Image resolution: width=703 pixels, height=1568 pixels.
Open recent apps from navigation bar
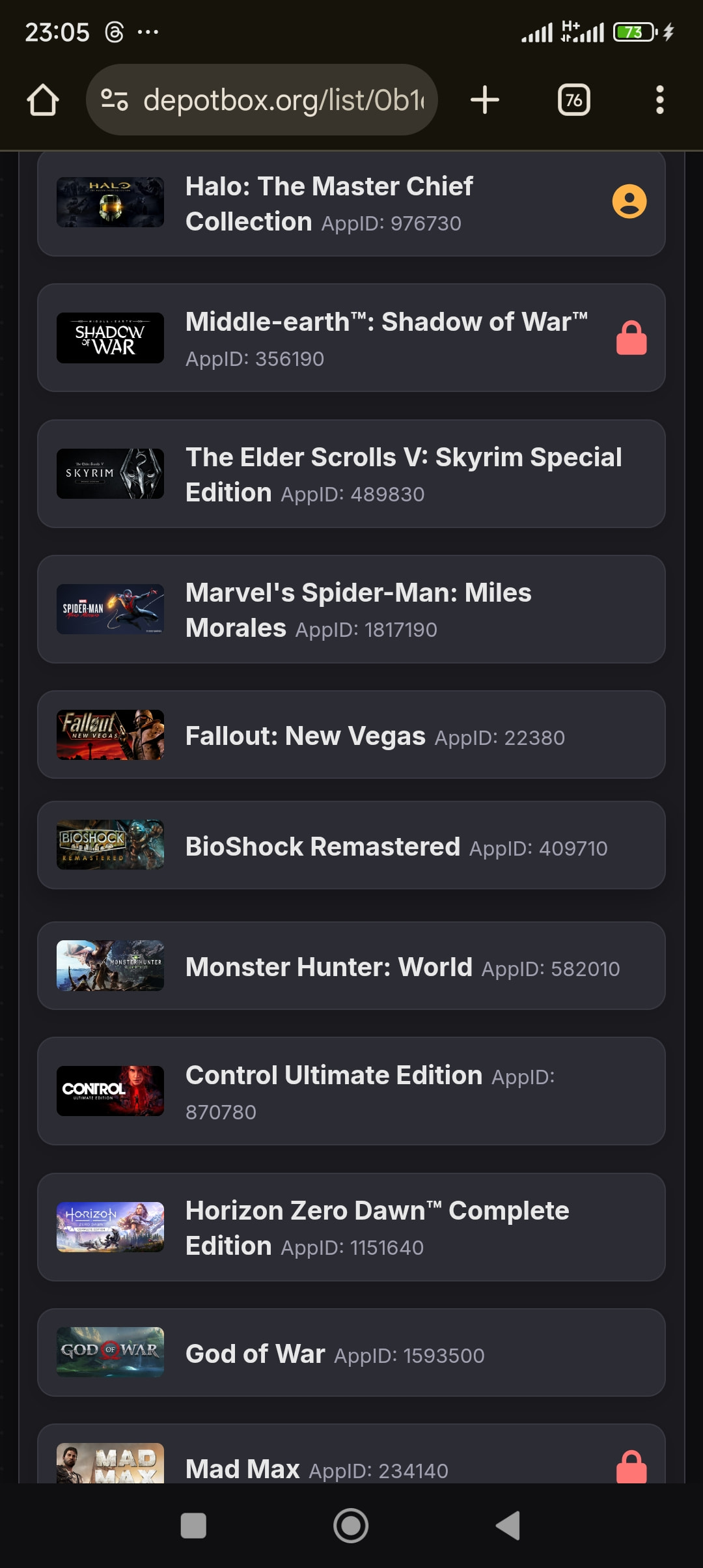tap(193, 1526)
